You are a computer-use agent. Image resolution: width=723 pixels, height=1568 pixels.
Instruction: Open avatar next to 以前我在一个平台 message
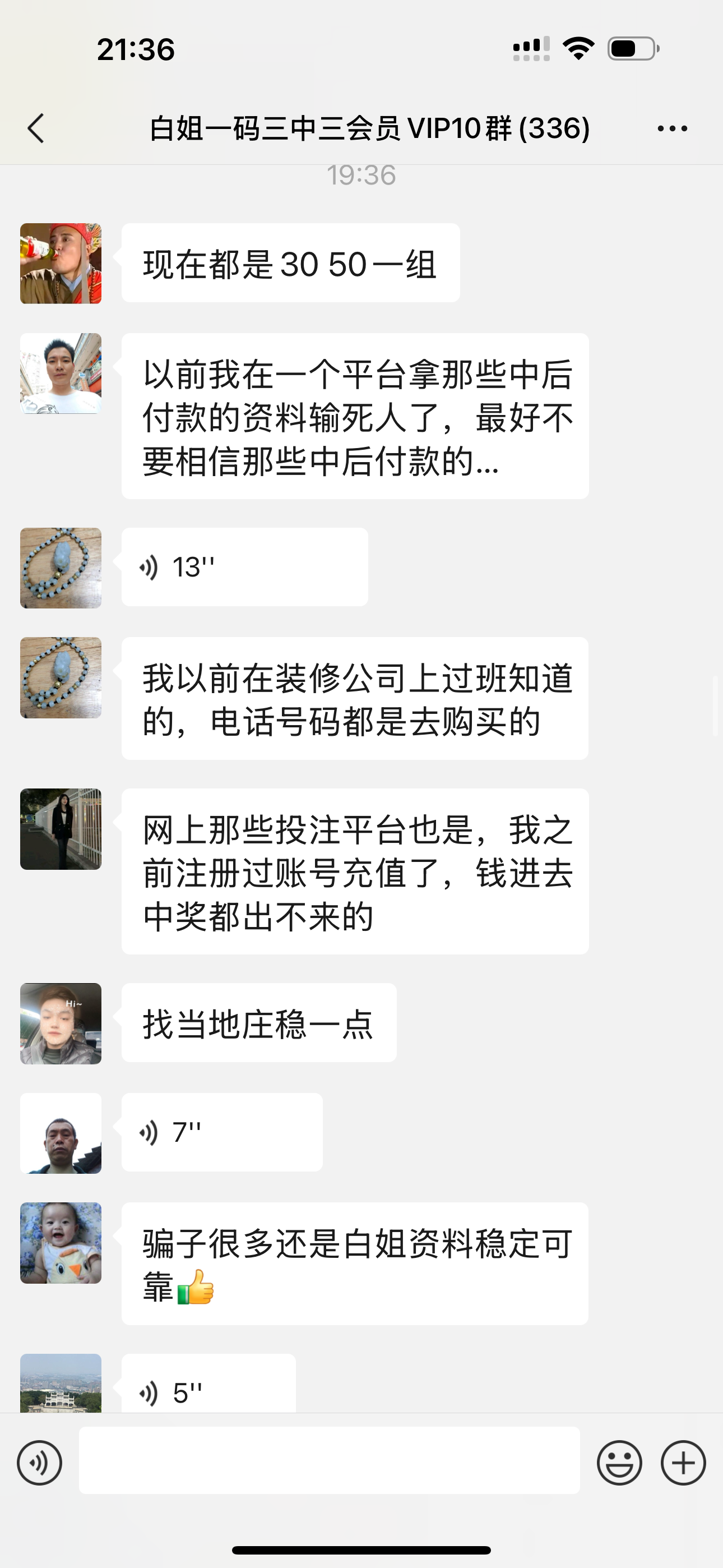click(61, 373)
